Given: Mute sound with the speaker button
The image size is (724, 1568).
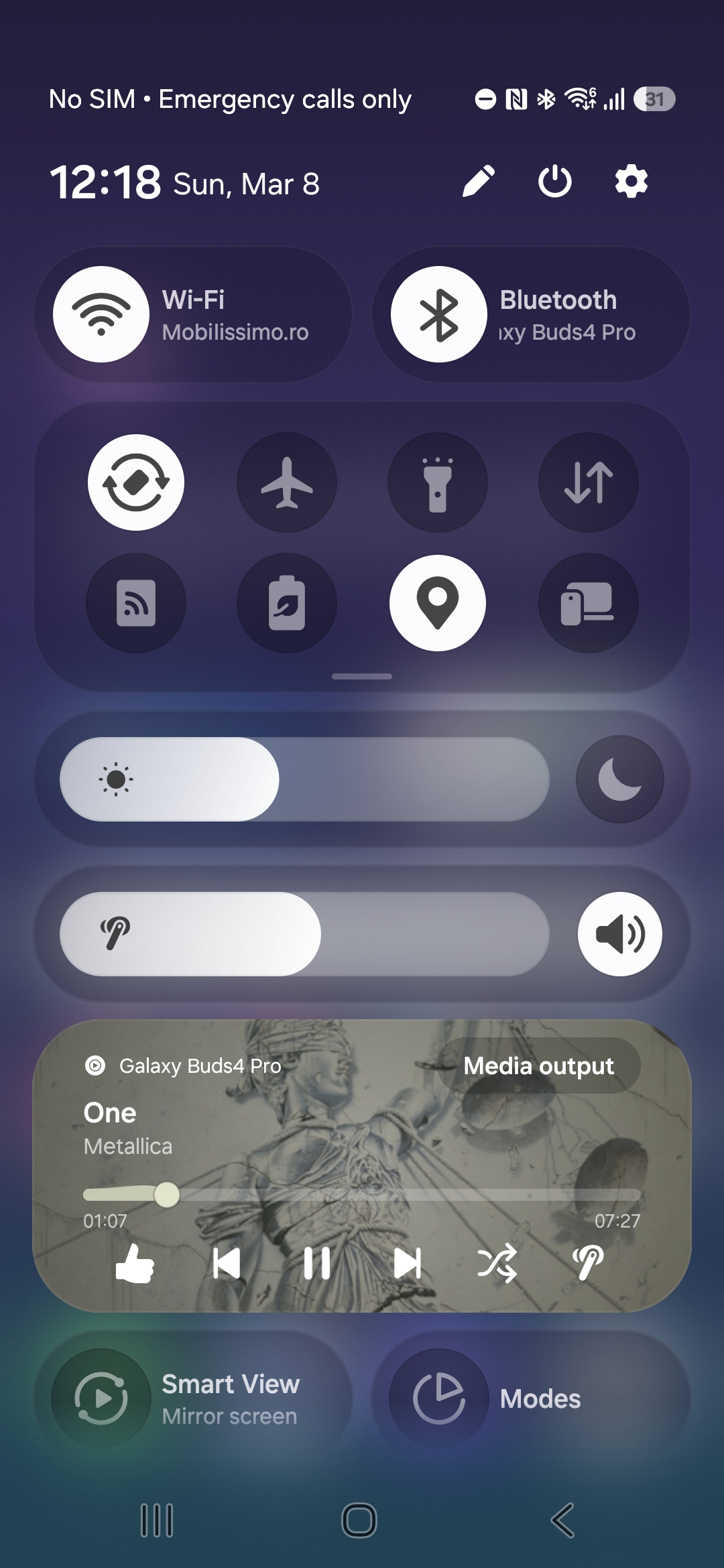Looking at the screenshot, I should click(x=619, y=934).
